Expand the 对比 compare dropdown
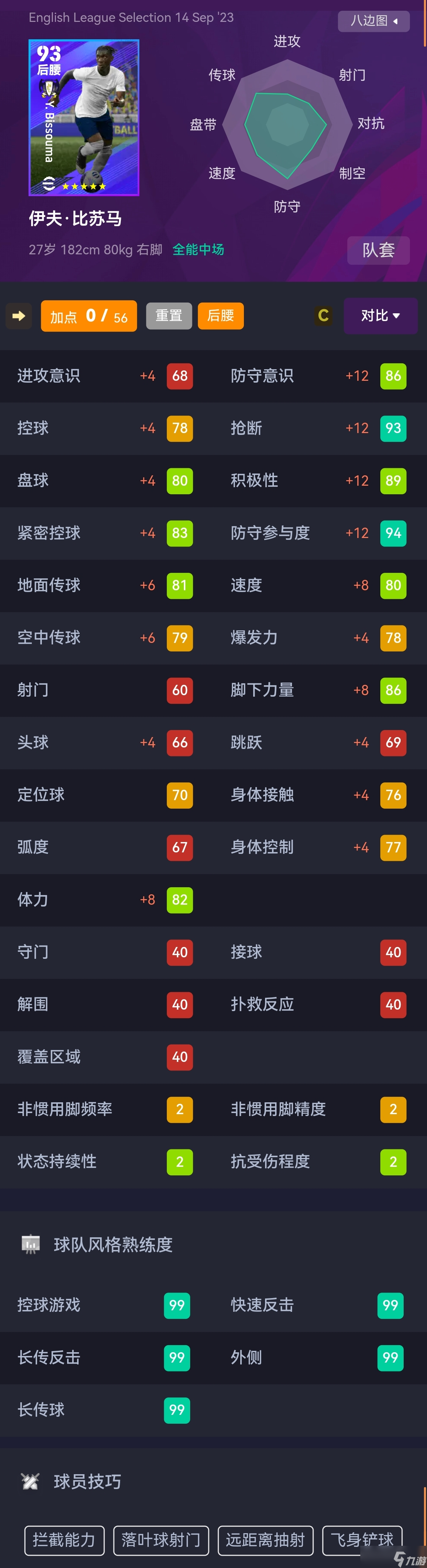 click(380, 315)
